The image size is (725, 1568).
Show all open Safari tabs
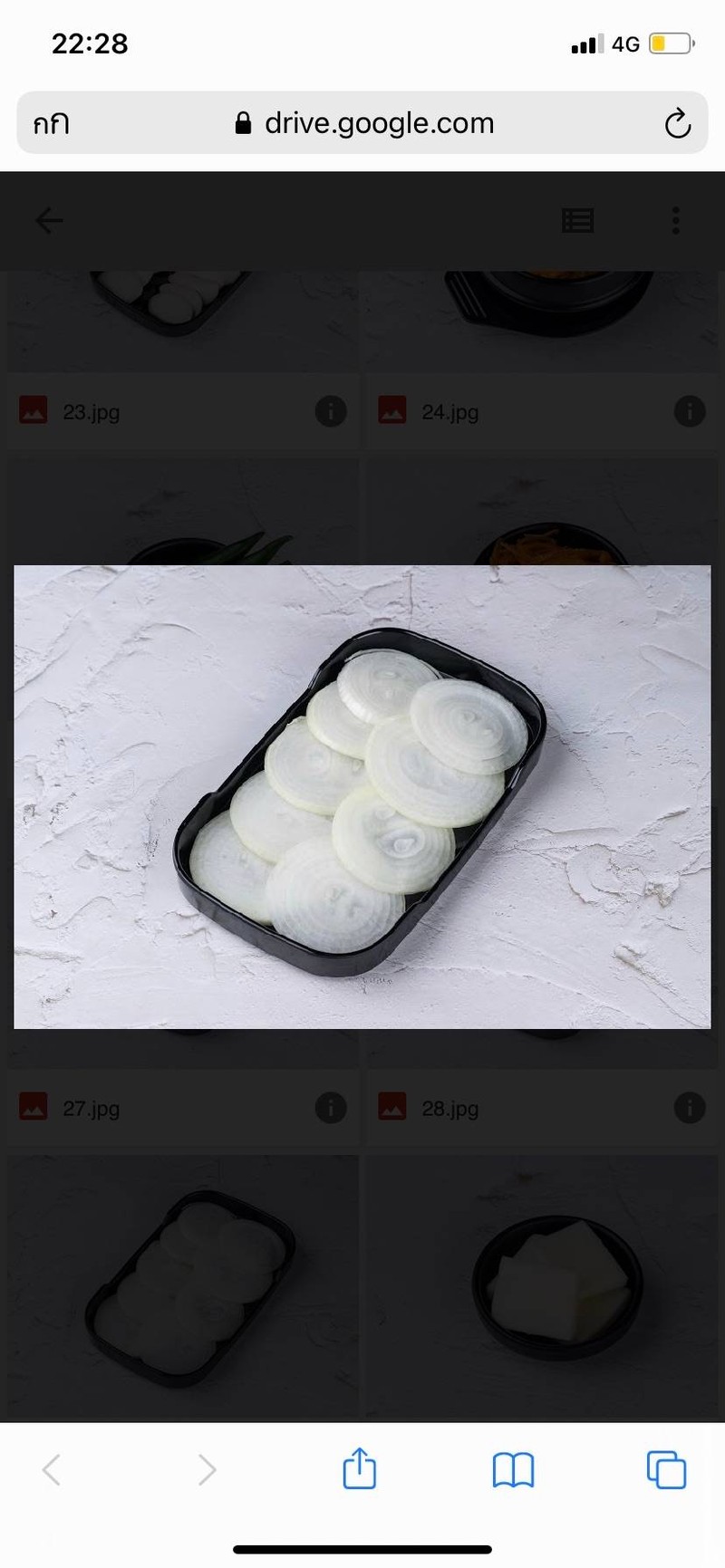666,1469
